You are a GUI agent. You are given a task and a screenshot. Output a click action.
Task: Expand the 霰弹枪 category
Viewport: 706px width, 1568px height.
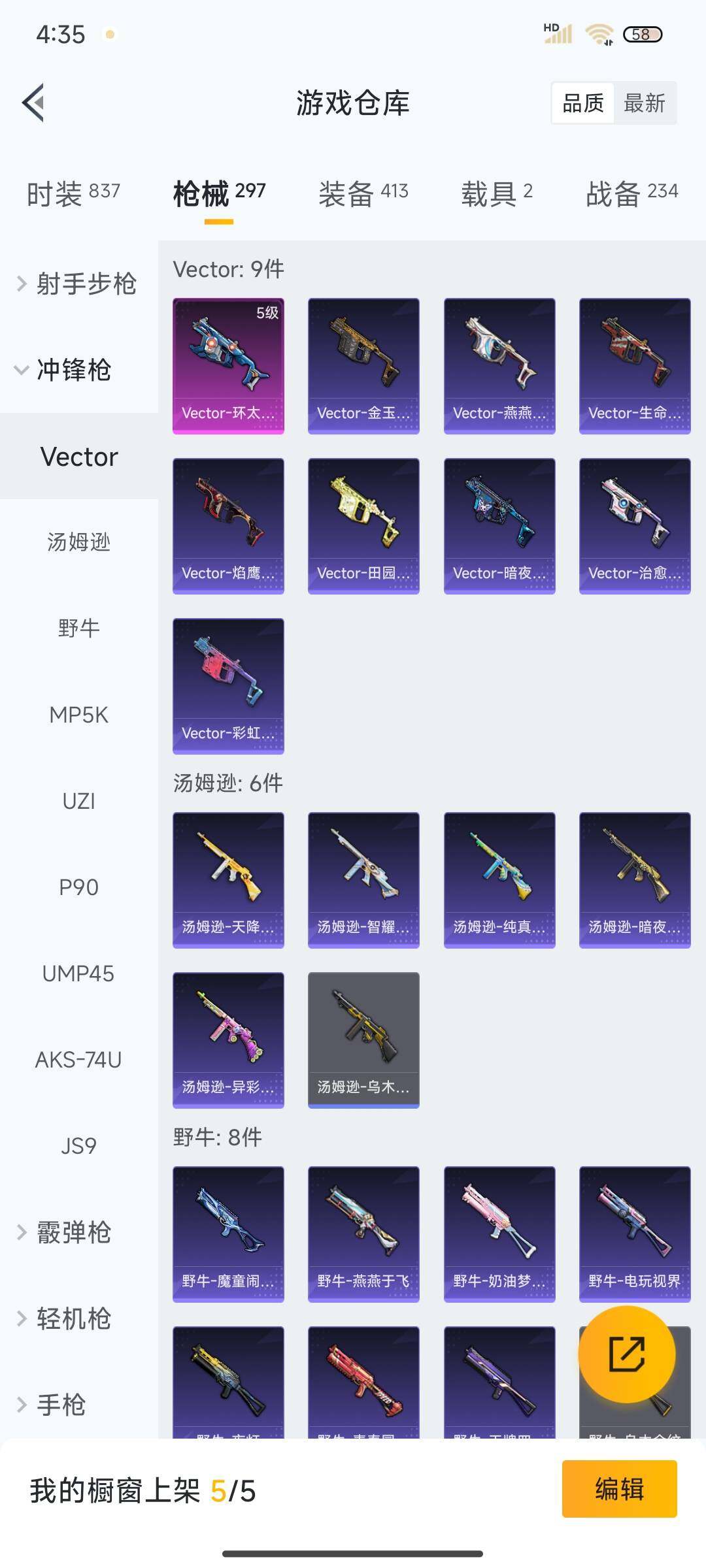tap(65, 1232)
